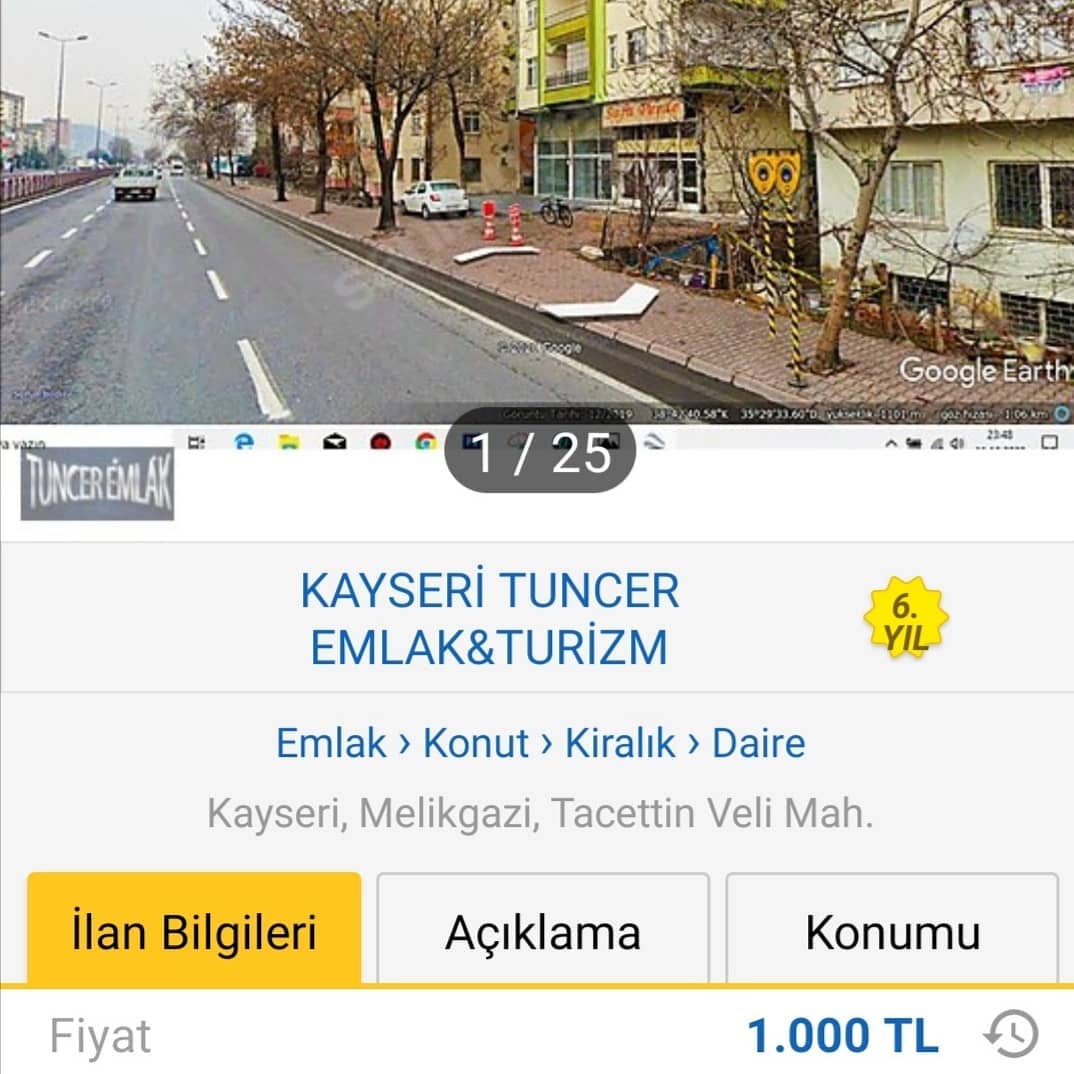Tap the Tuncer Emlak store logo
1074x1074 pixels.
97,484
